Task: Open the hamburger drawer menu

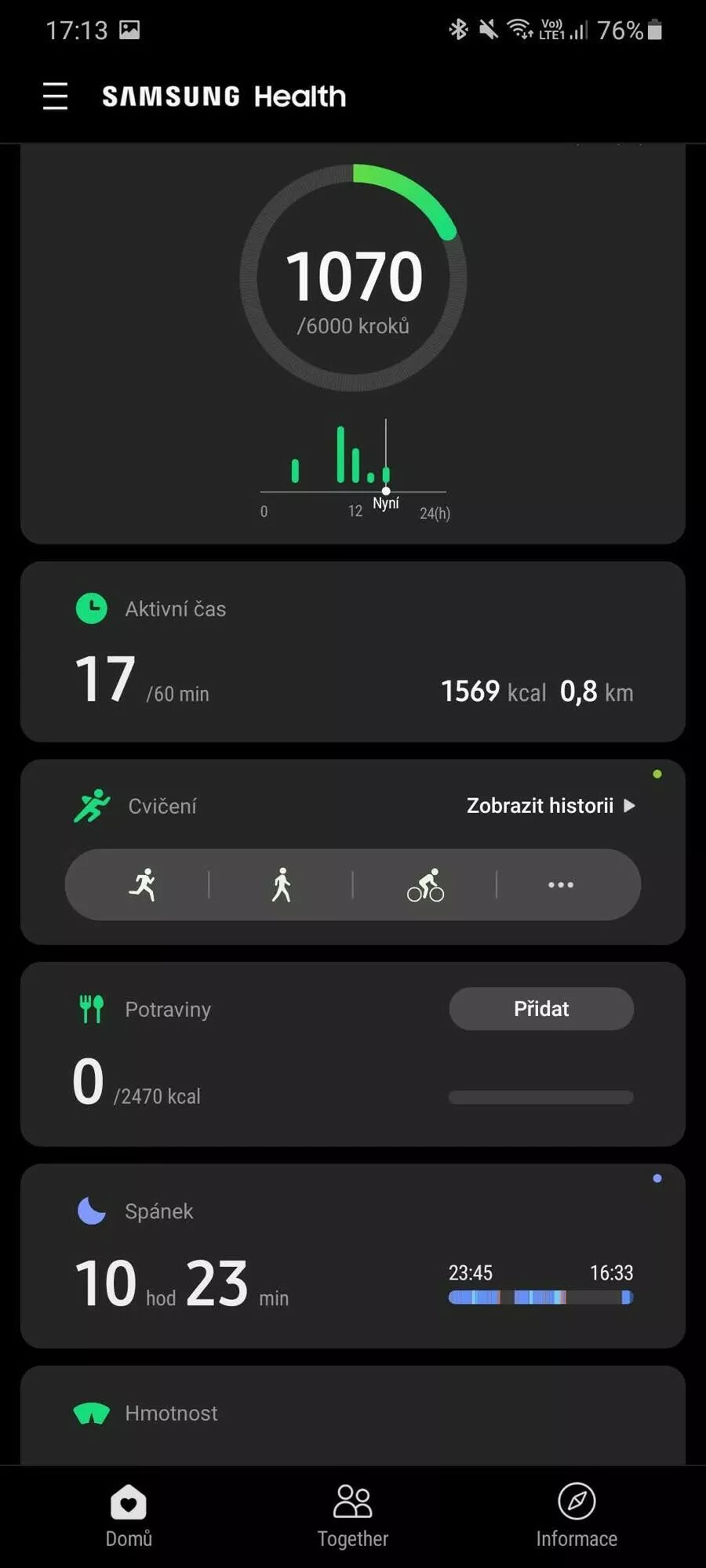Action: tap(55, 96)
